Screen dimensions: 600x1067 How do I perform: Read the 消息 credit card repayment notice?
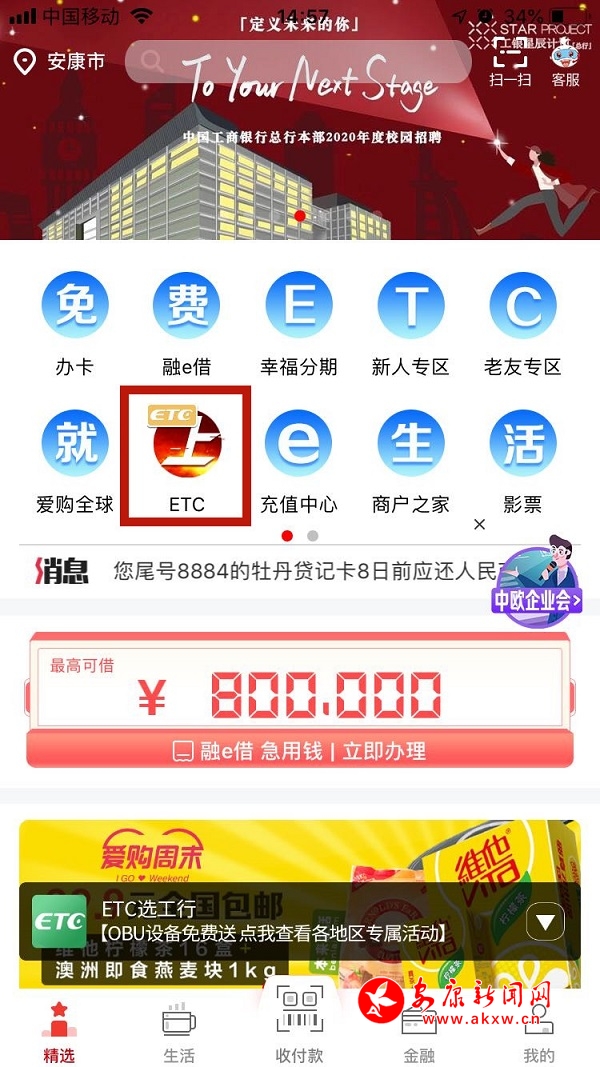point(300,572)
